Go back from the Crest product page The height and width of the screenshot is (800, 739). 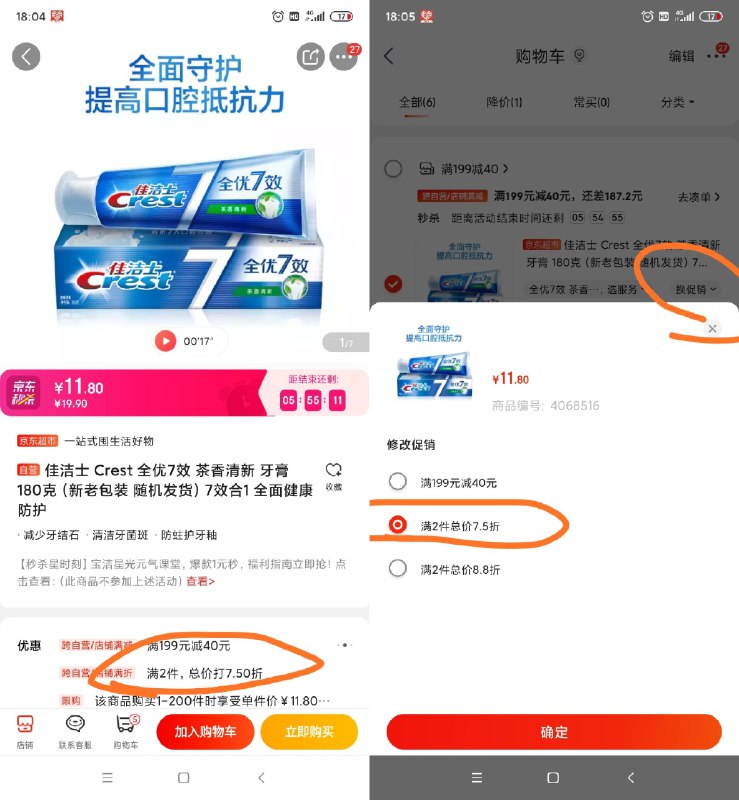coord(26,56)
